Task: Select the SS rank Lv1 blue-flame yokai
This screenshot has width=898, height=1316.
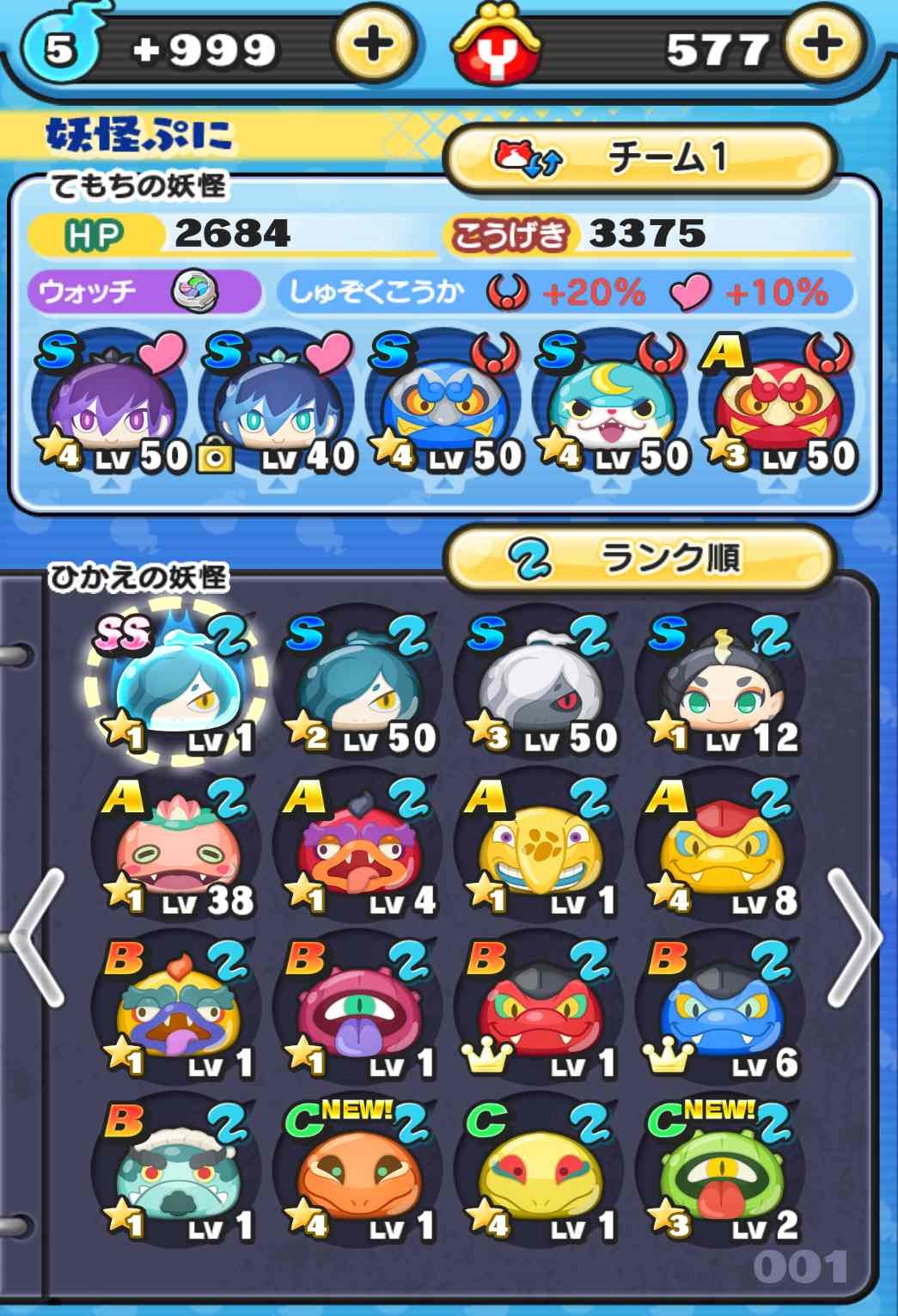Action: coord(174,688)
